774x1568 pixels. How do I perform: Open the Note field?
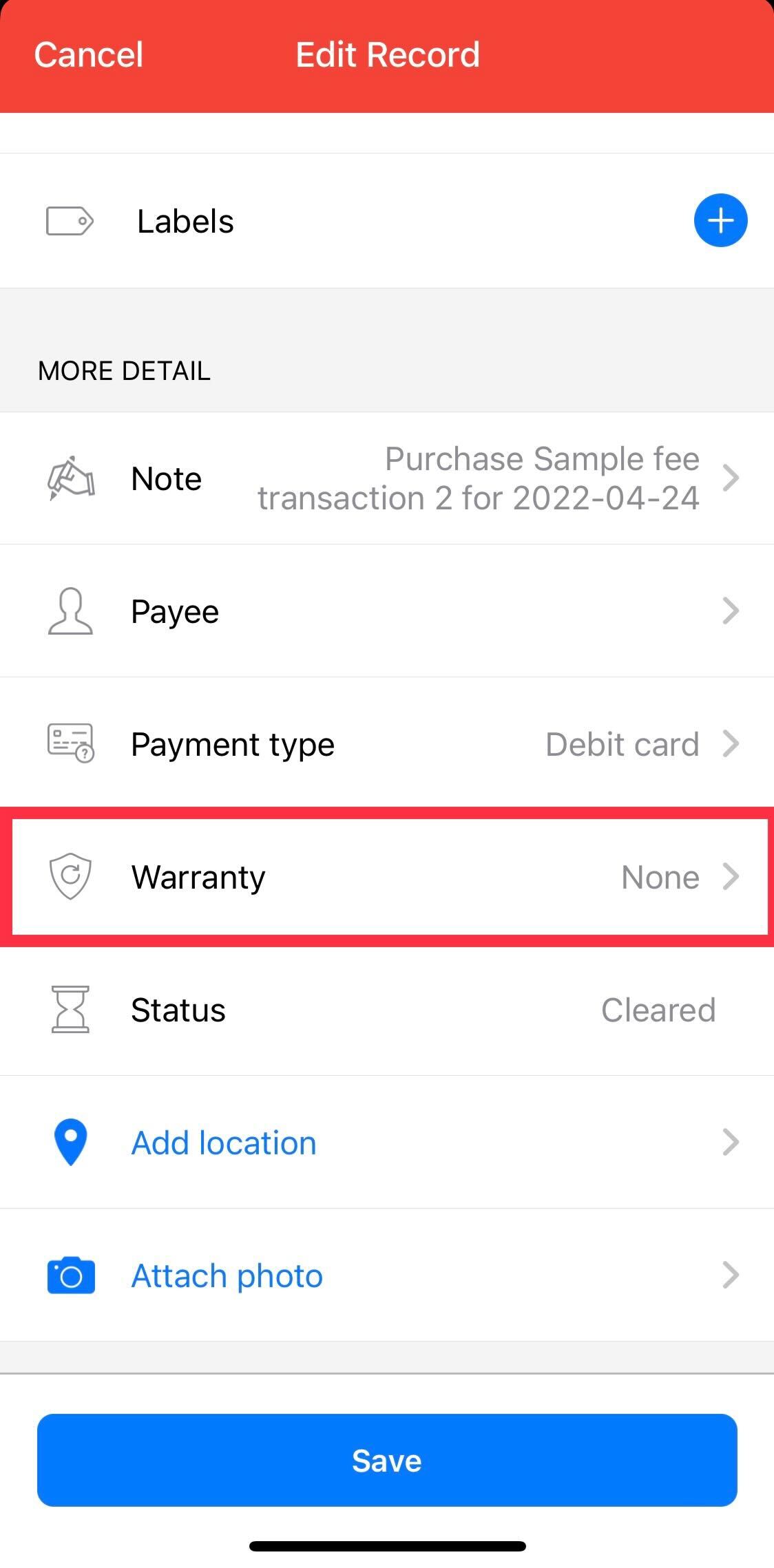387,478
